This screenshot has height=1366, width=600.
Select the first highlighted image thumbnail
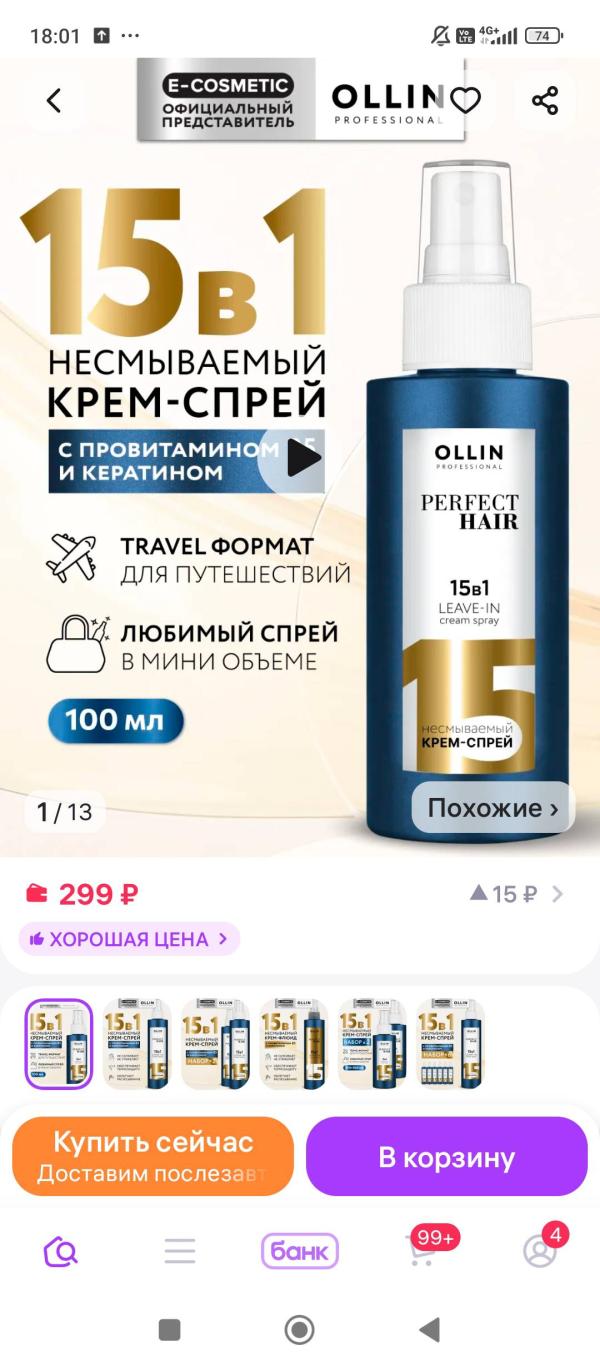[58, 1043]
